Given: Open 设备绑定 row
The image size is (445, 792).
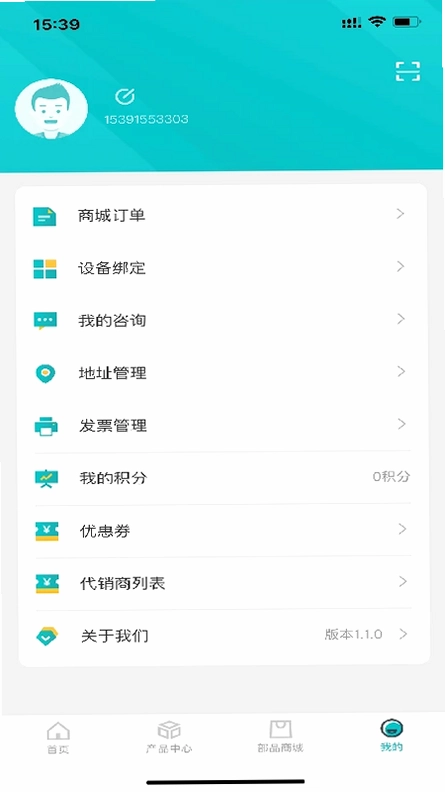Looking at the screenshot, I should 223,268.
